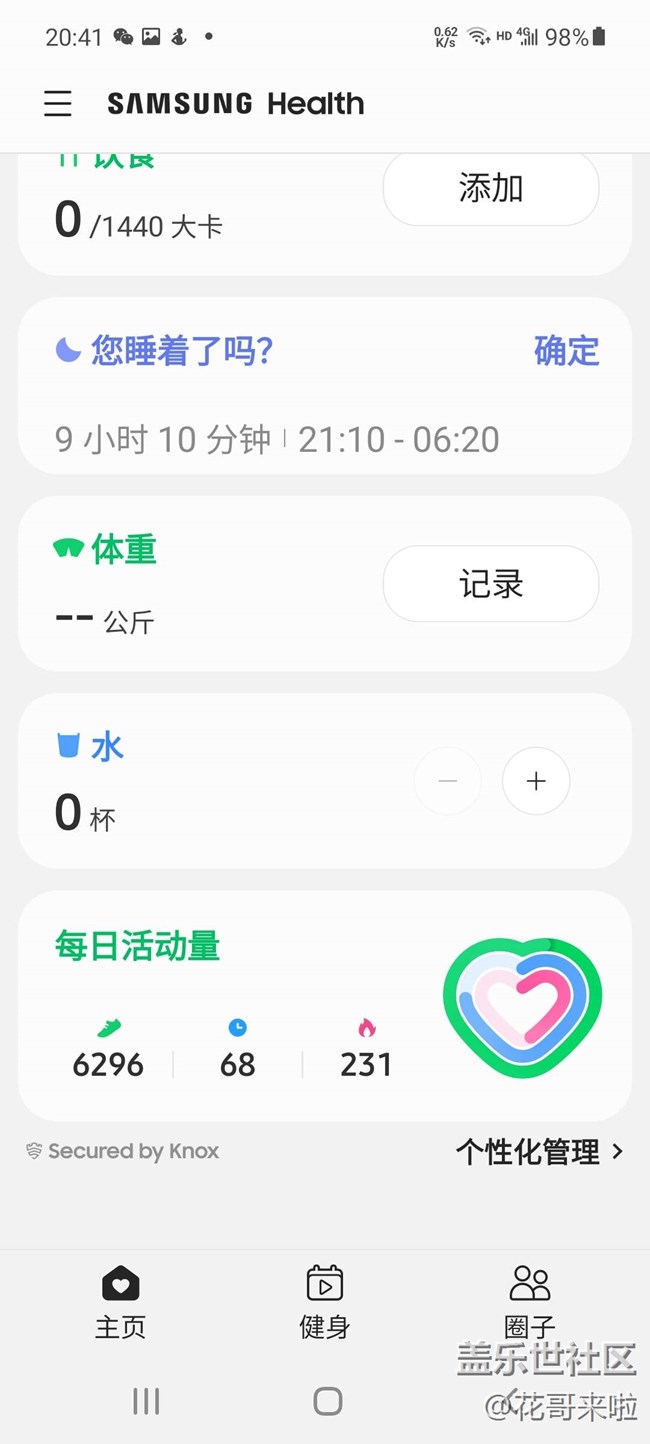
Task: Go to the system home screen
Action: (x=327, y=1401)
